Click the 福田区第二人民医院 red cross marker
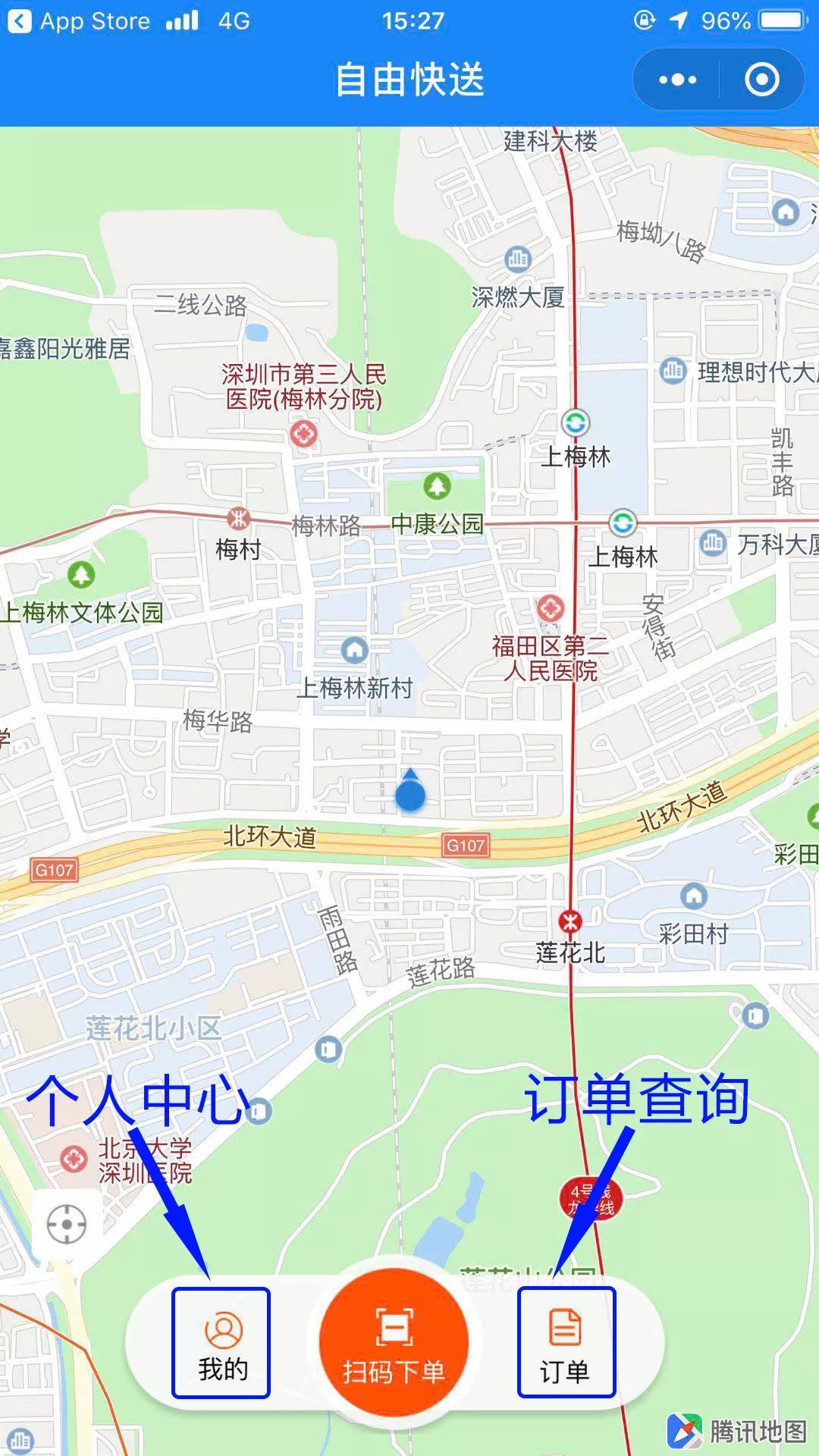Viewport: 819px width, 1456px height. pos(551,607)
